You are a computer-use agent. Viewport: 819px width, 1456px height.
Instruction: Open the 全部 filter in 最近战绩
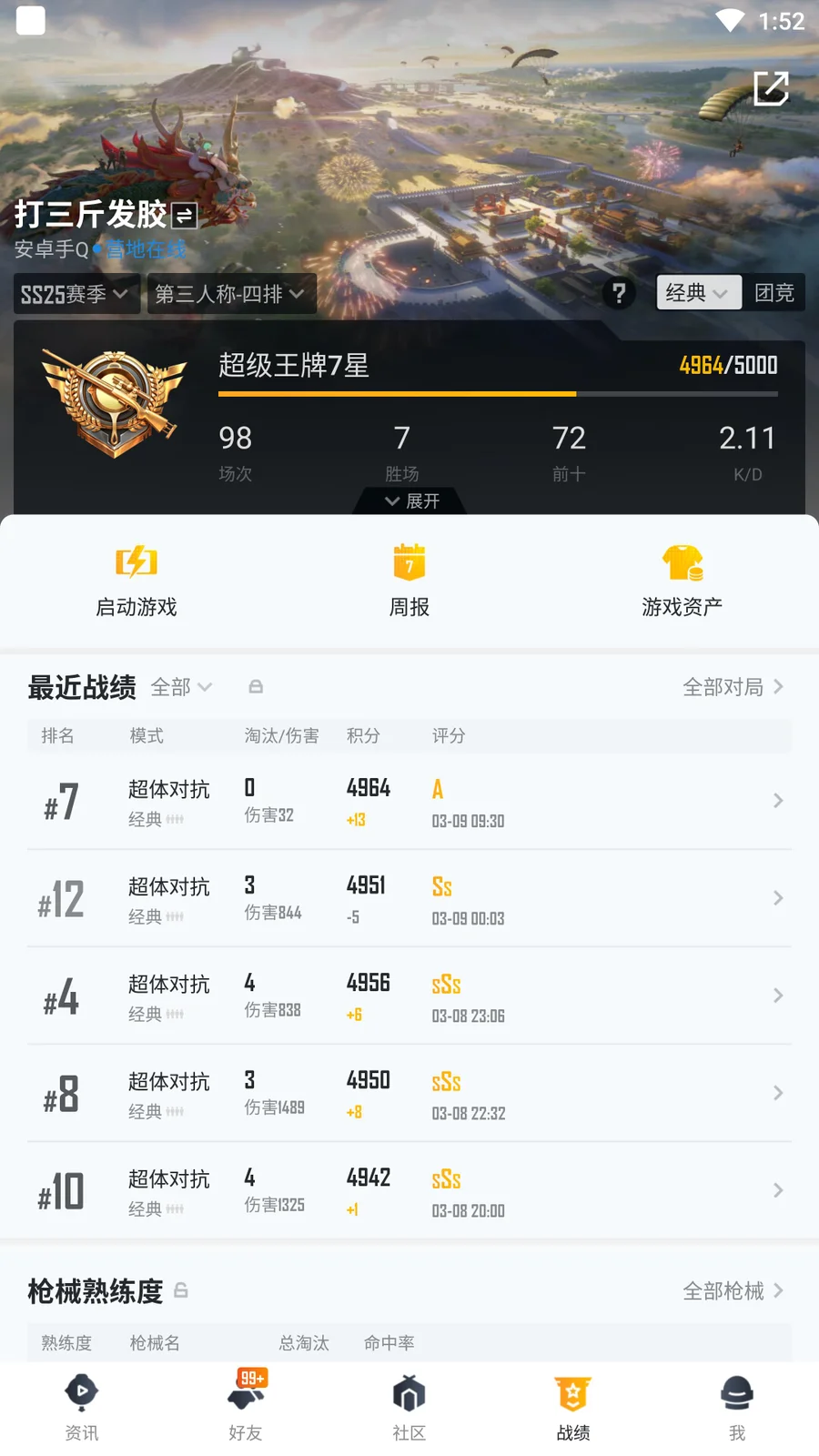(x=181, y=687)
